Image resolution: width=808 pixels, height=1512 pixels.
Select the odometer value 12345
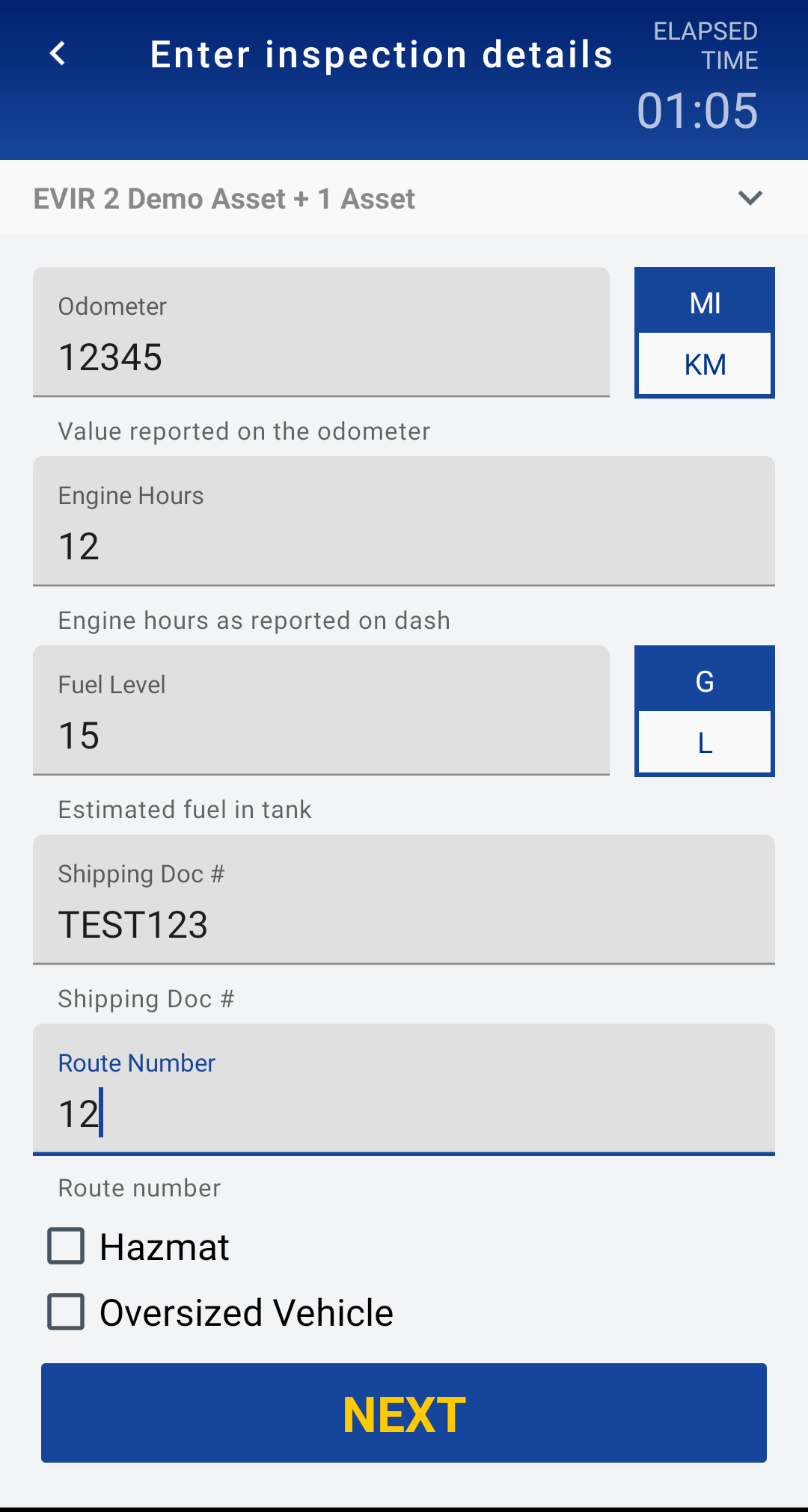pos(111,357)
